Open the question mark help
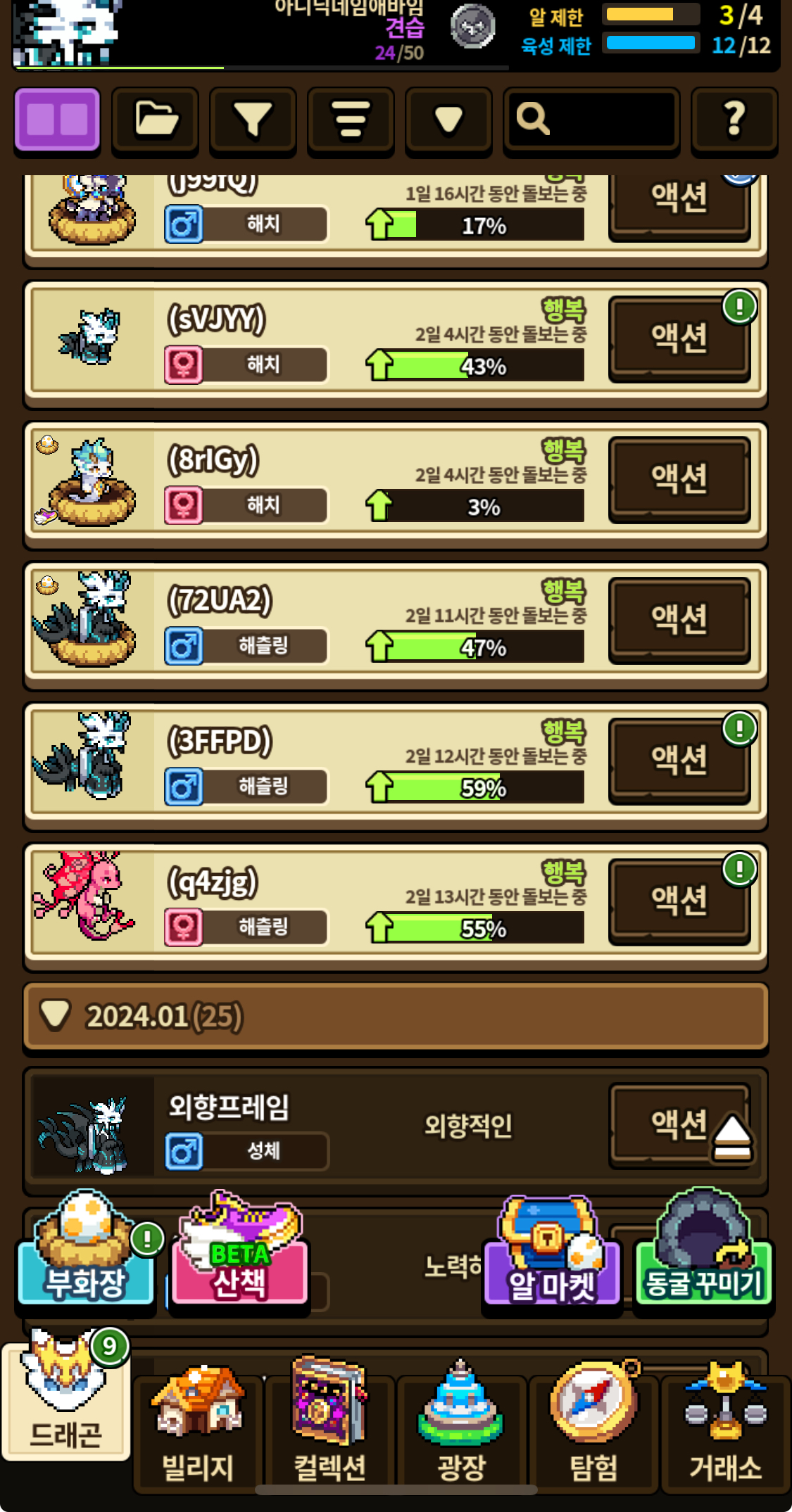Screen dimensions: 792x1512 734,119
